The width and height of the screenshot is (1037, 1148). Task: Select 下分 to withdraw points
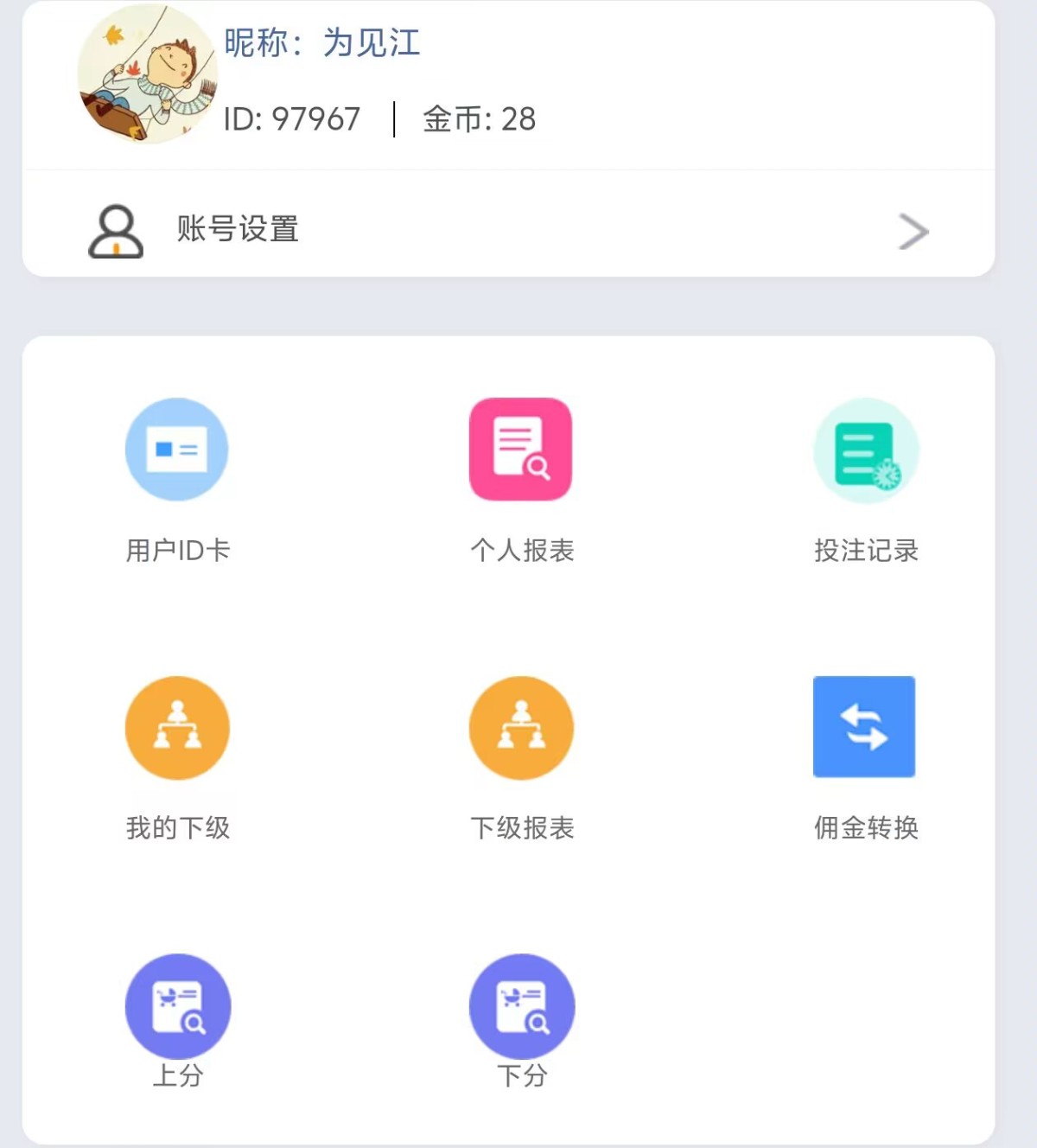click(521, 1007)
